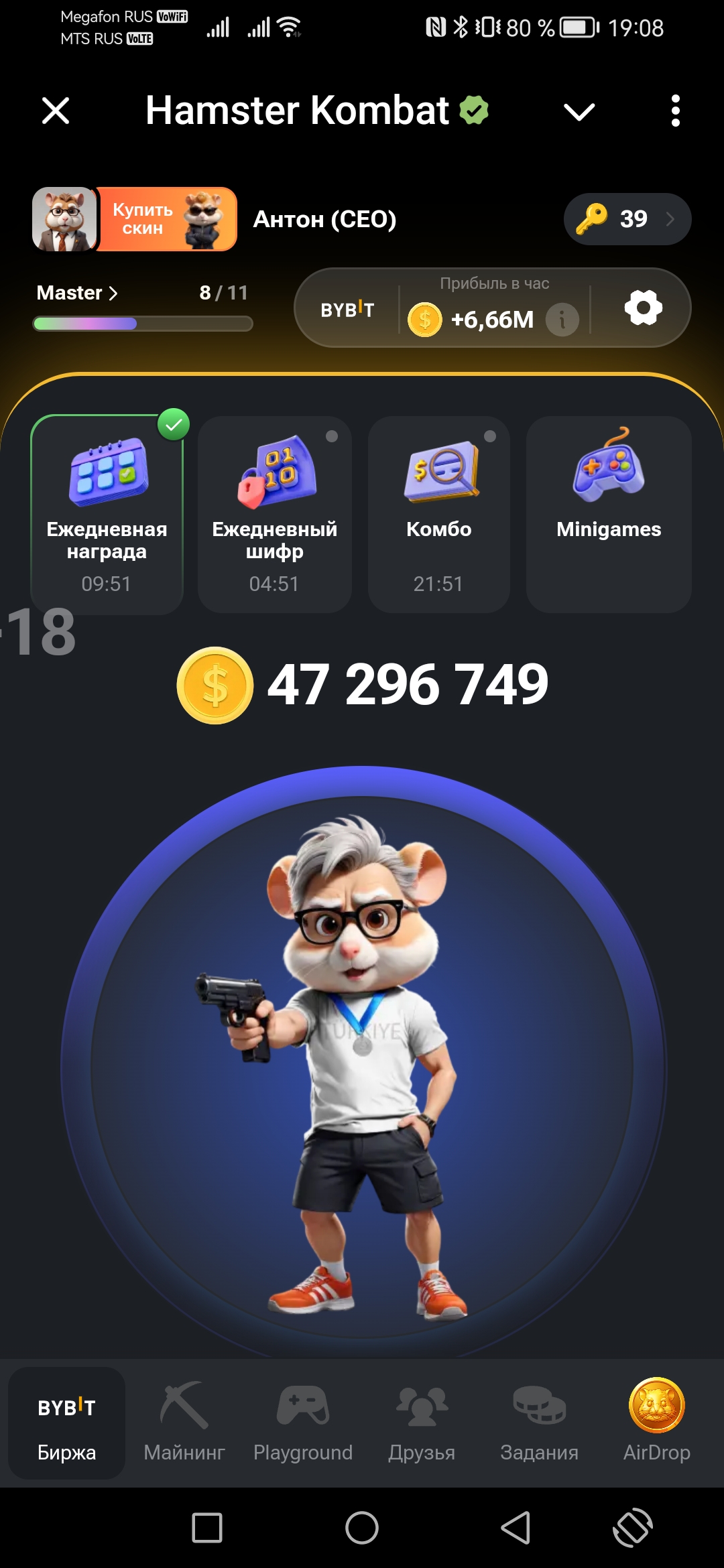Open the Комбо card
724x1568 pixels.
coord(439,514)
